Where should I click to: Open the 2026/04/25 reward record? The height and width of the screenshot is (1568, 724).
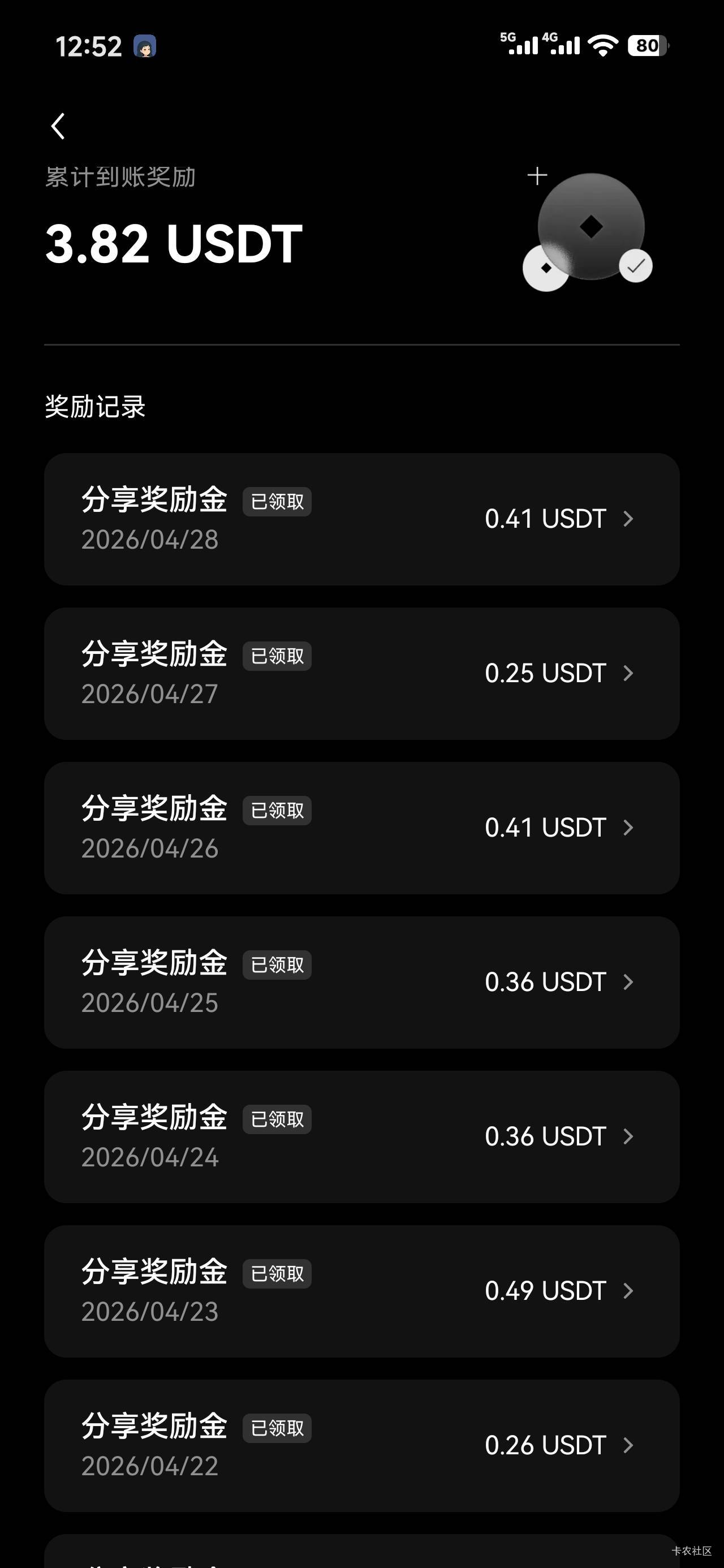coord(361,982)
